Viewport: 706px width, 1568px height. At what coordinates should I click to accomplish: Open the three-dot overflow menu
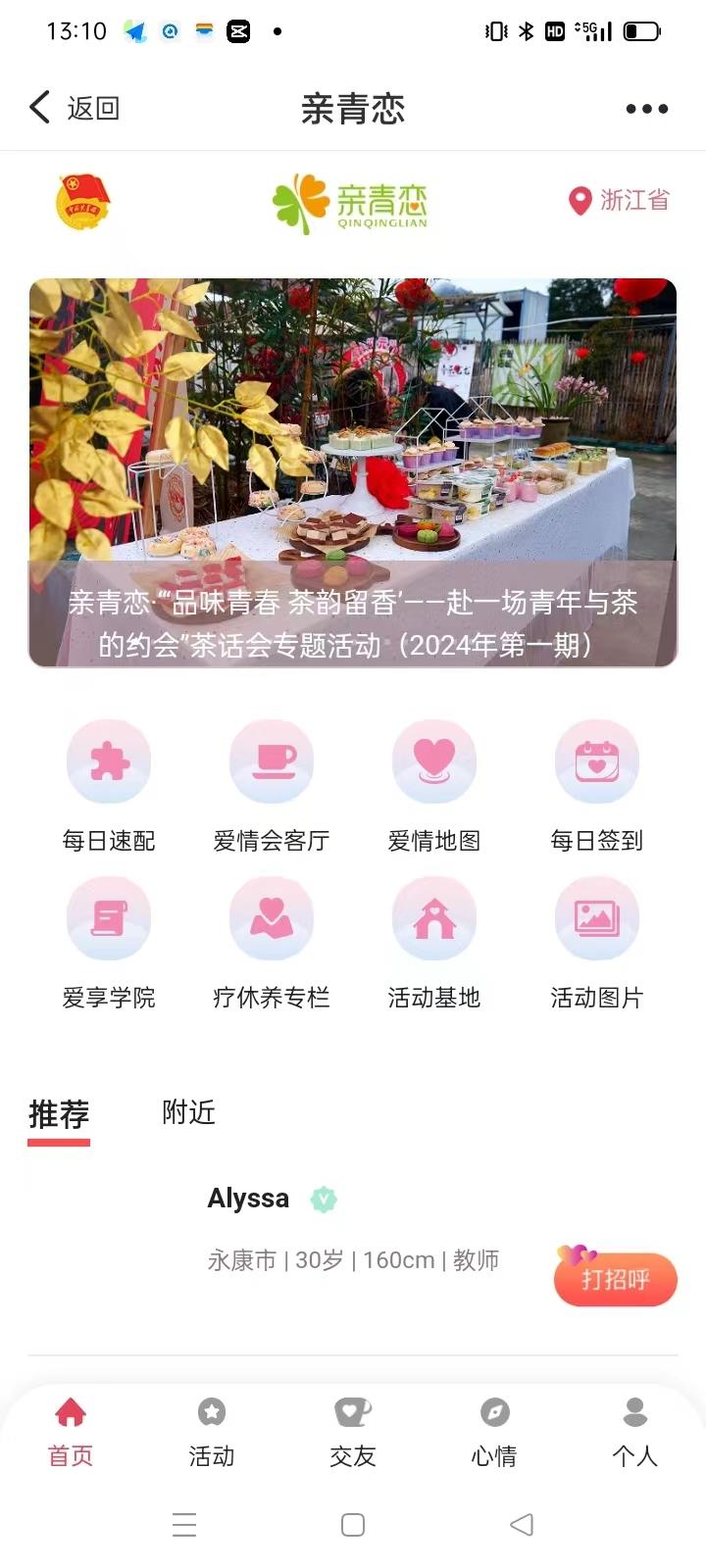tap(646, 109)
